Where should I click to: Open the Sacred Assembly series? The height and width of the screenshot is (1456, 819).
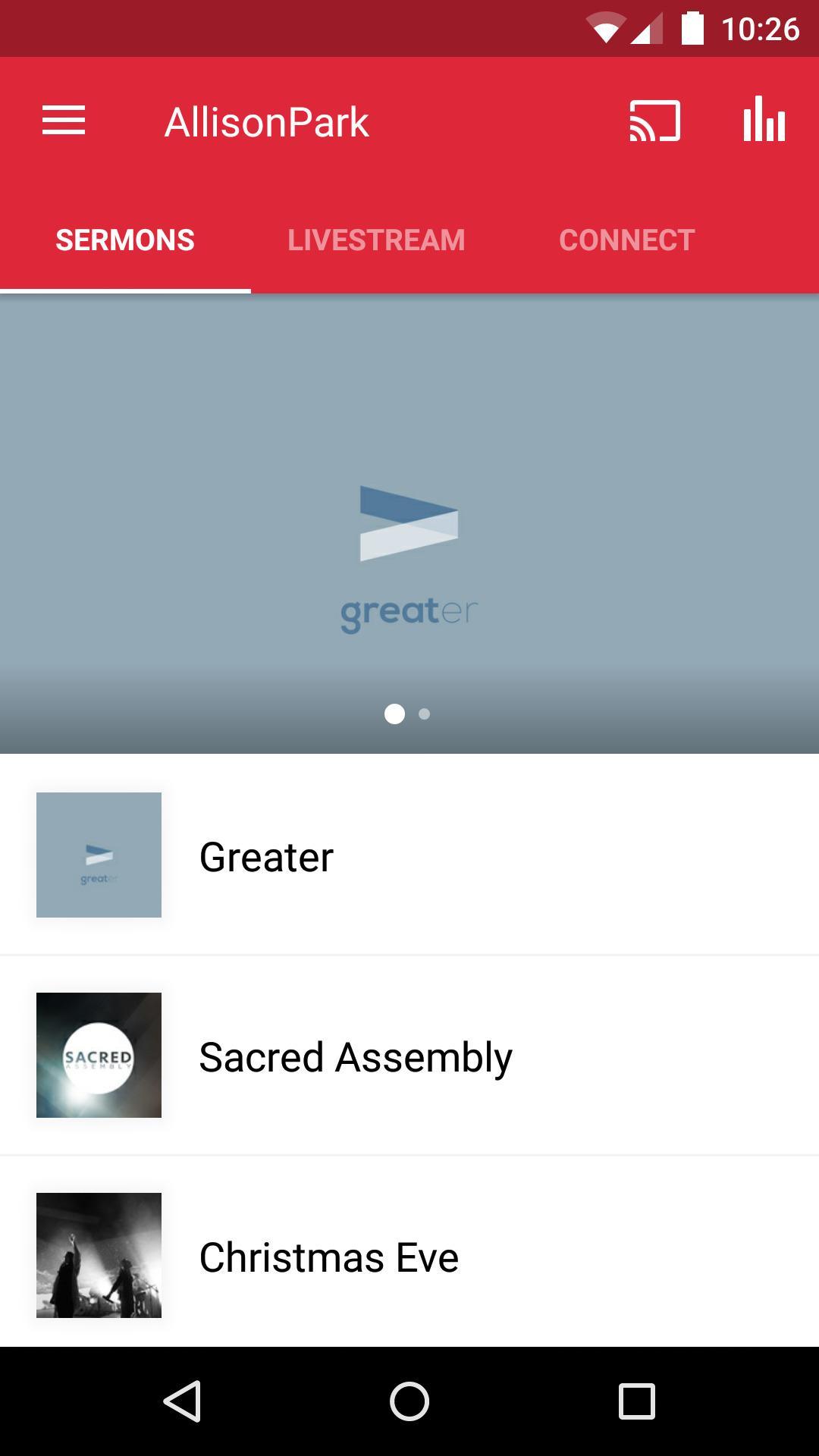coord(409,1056)
